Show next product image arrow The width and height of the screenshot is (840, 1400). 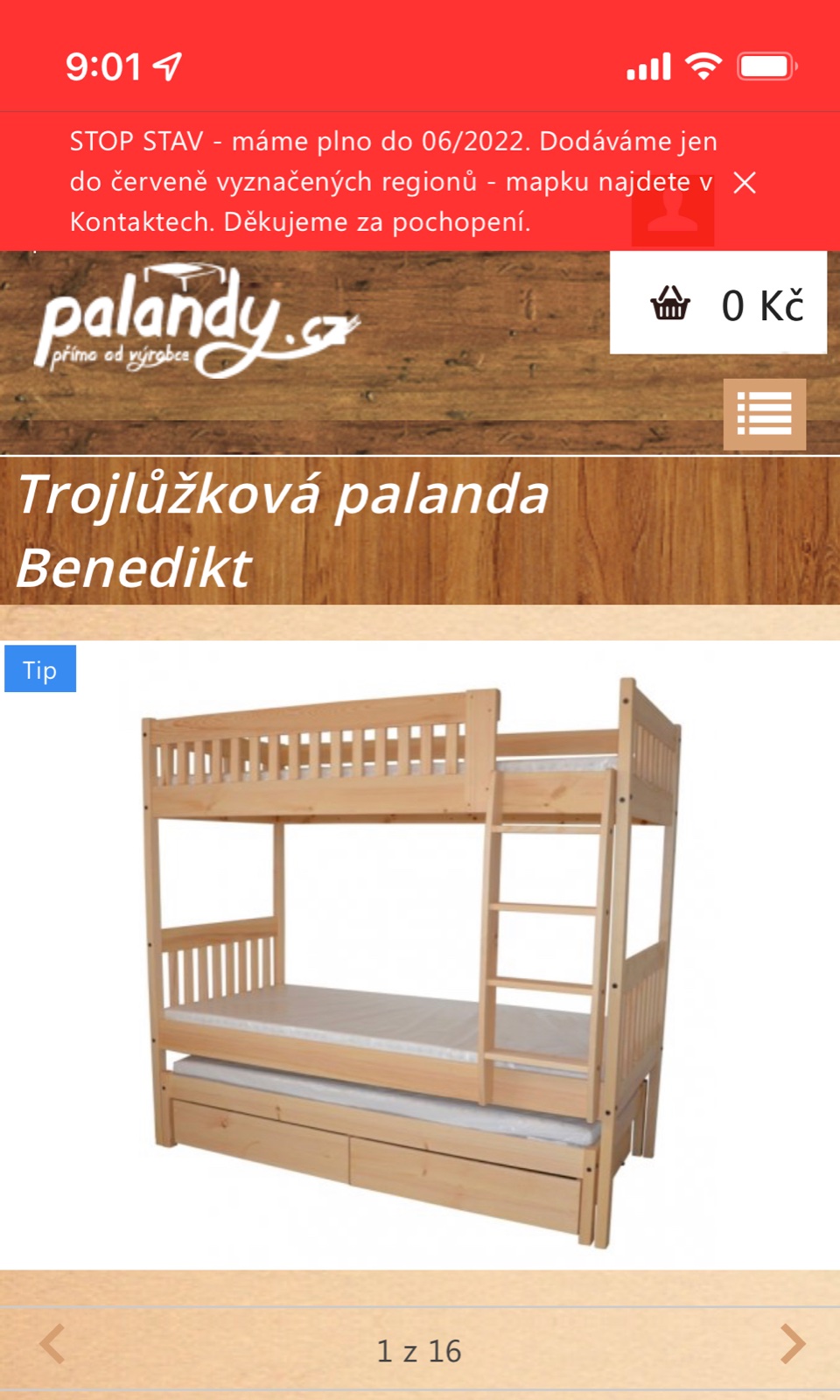(792, 1344)
